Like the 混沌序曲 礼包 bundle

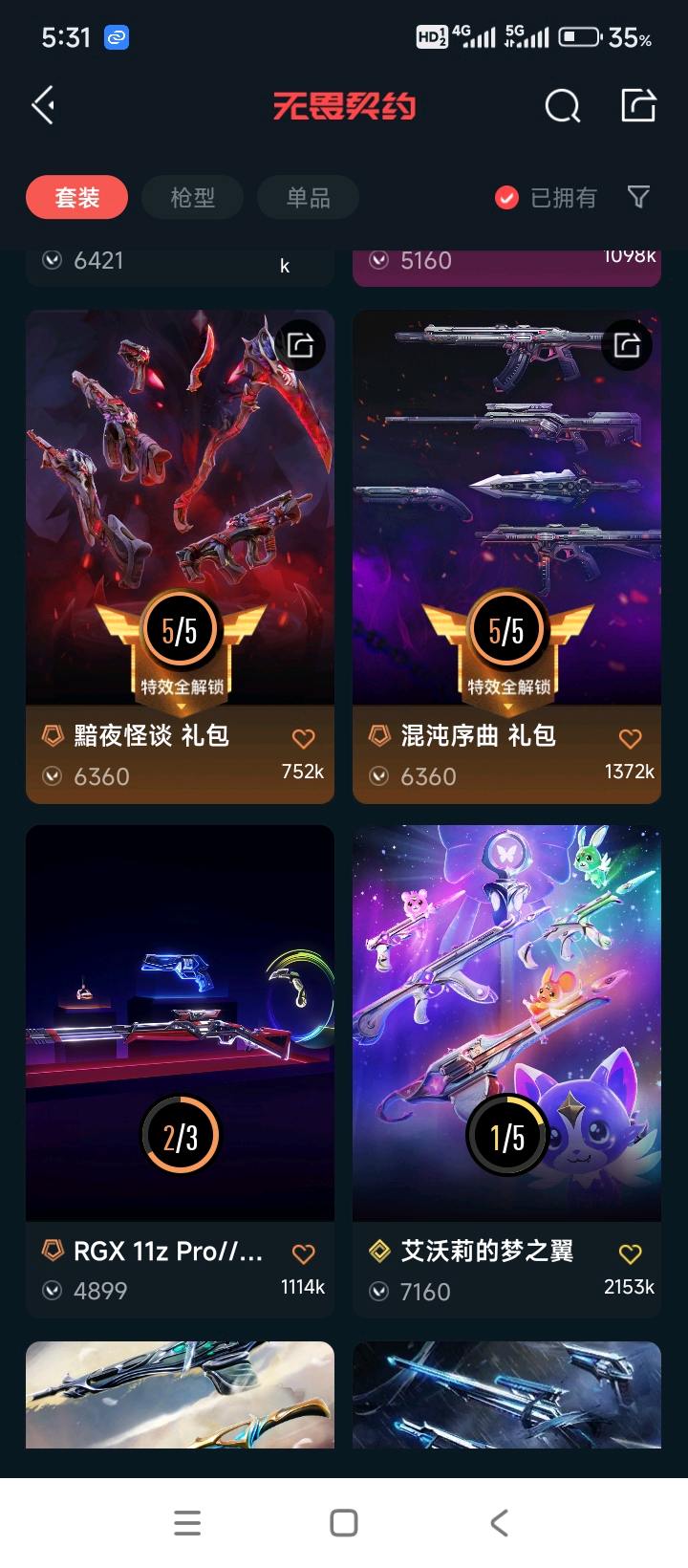pyautogui.click(x=630, y=738)
